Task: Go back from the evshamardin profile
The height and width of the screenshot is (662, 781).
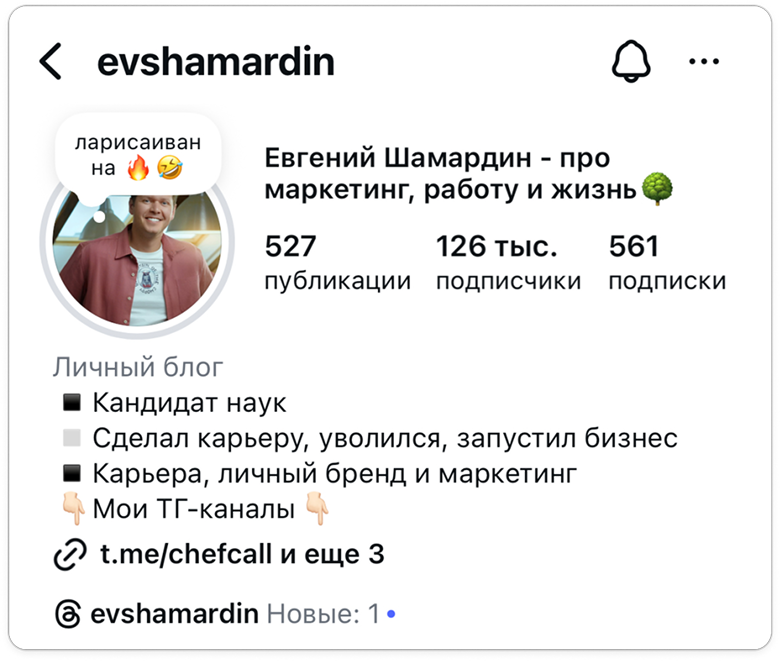Action: coord(50,62)
